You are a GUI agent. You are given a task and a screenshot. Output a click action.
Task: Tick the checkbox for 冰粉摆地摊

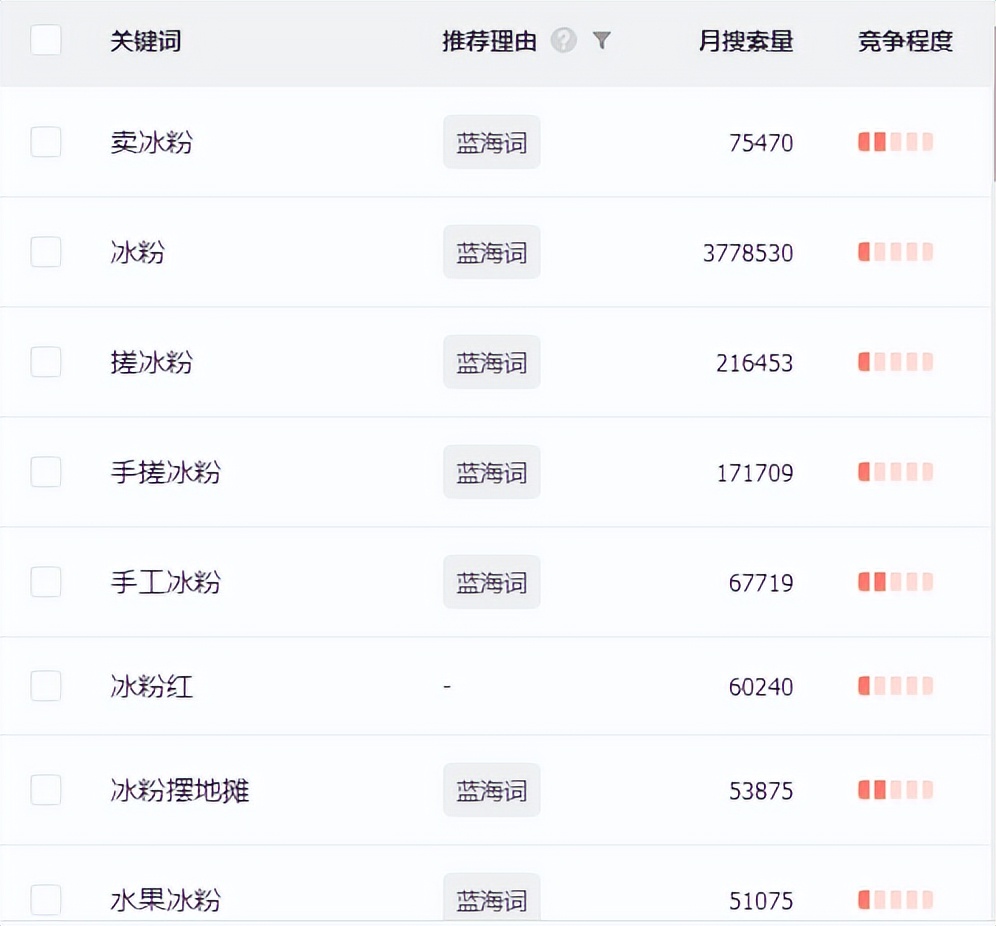tap(46, 790)
